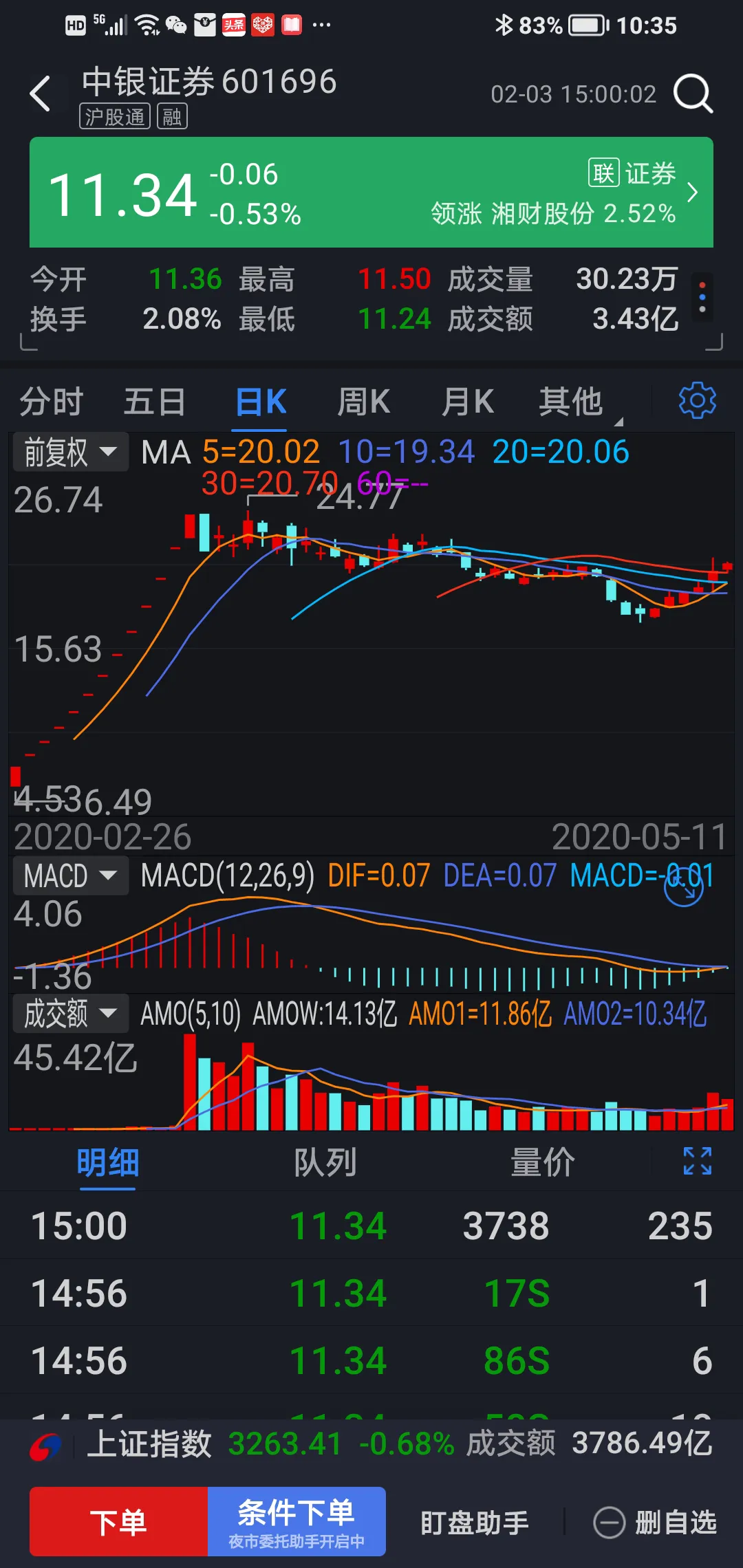Expand the 其他 chart period options
Viewport: 743px width, 1568px height.
pos(574,402)
